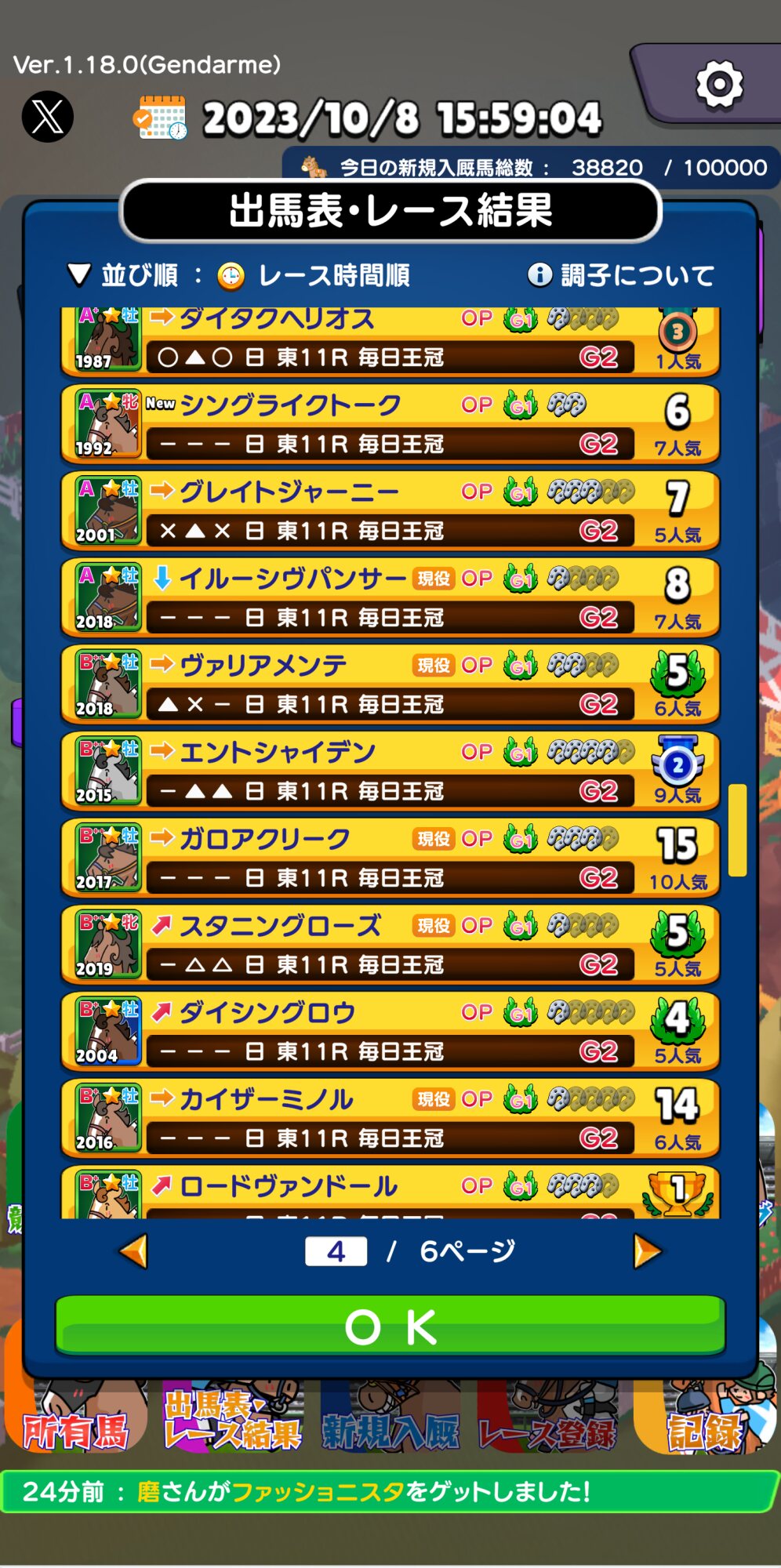
Task: Go to the next results page
Action: coord(647,1251)
